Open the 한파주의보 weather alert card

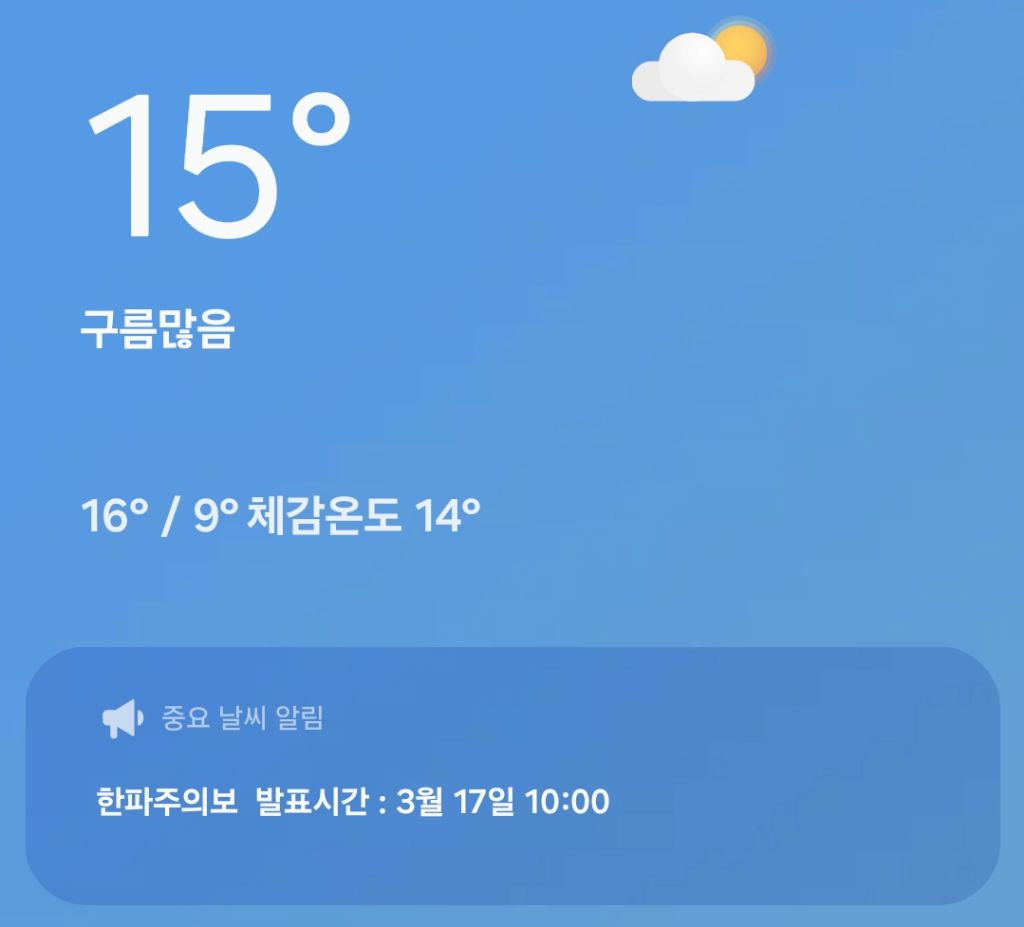pos(513,776)
